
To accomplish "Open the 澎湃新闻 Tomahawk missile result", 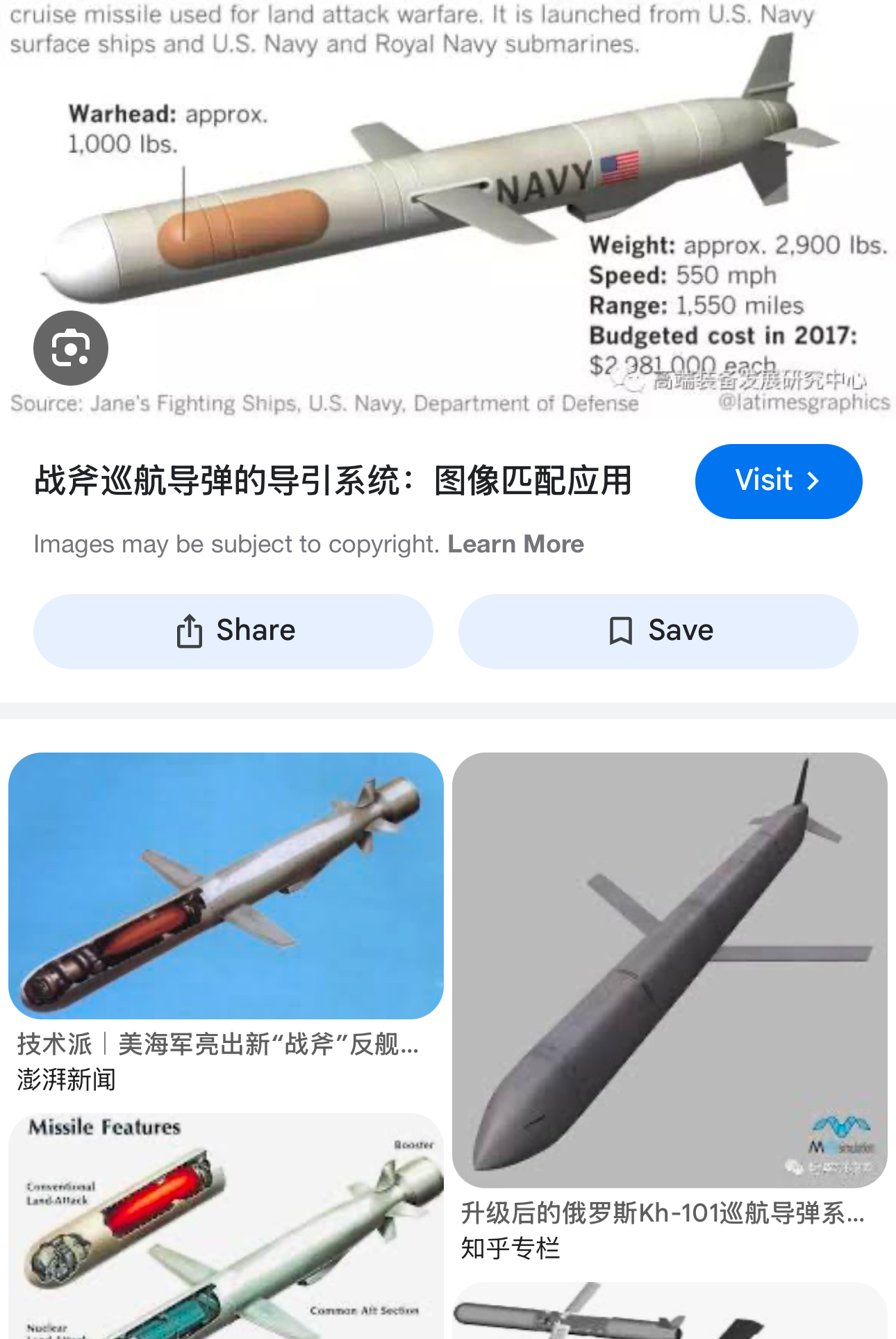I will (x=226, y=886).
